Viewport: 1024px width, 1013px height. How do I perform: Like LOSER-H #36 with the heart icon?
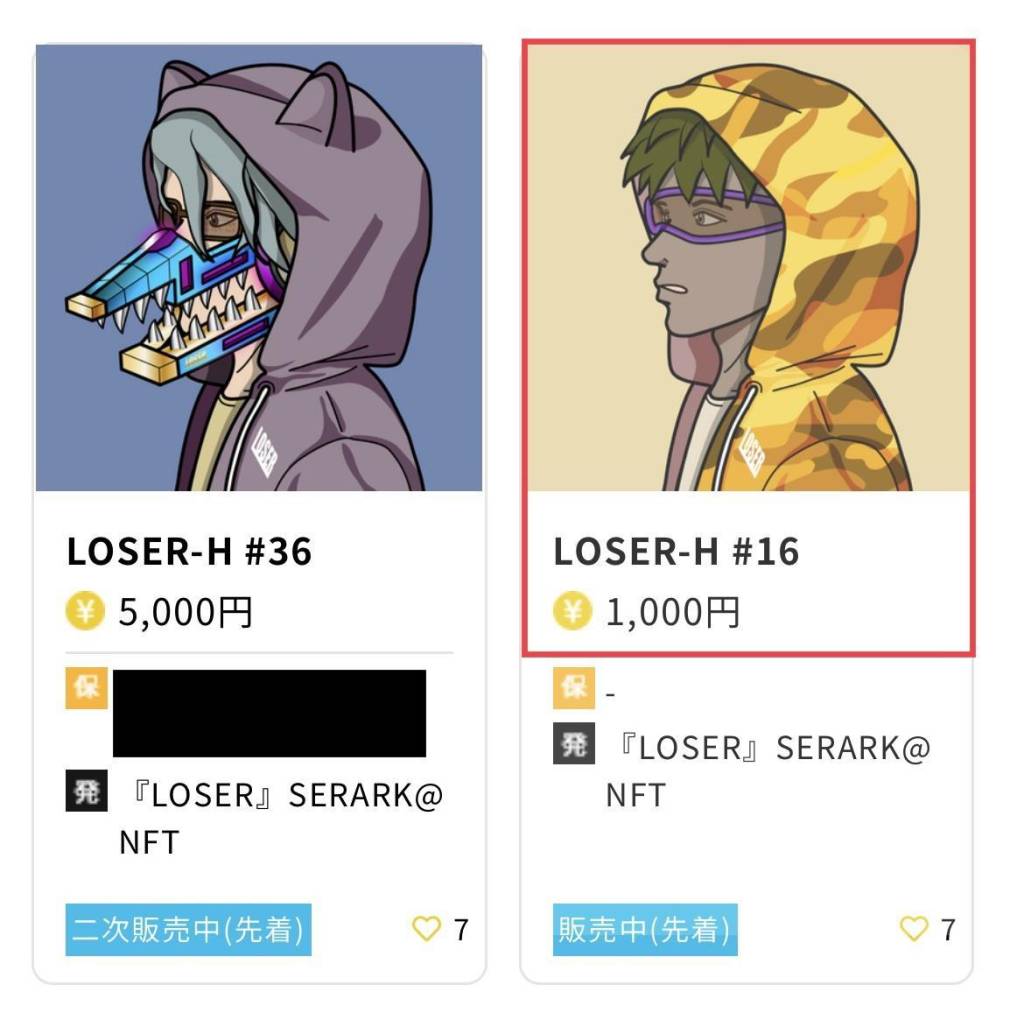pyautogui.click(x=426, y=930)
